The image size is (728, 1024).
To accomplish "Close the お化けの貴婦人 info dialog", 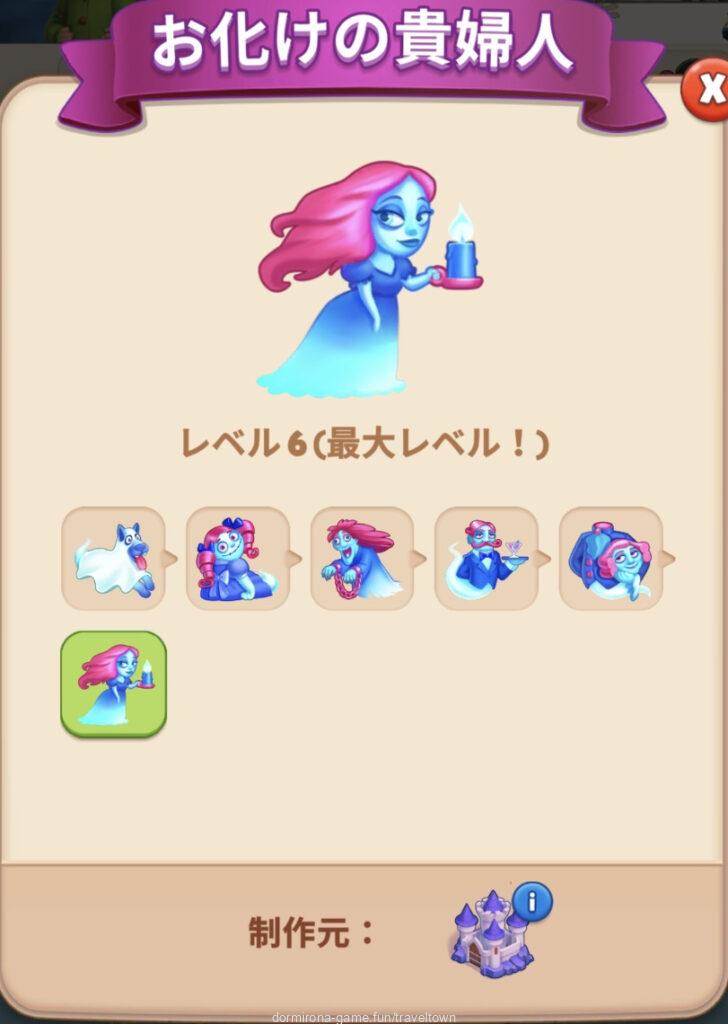I will (x=708, y=91).
